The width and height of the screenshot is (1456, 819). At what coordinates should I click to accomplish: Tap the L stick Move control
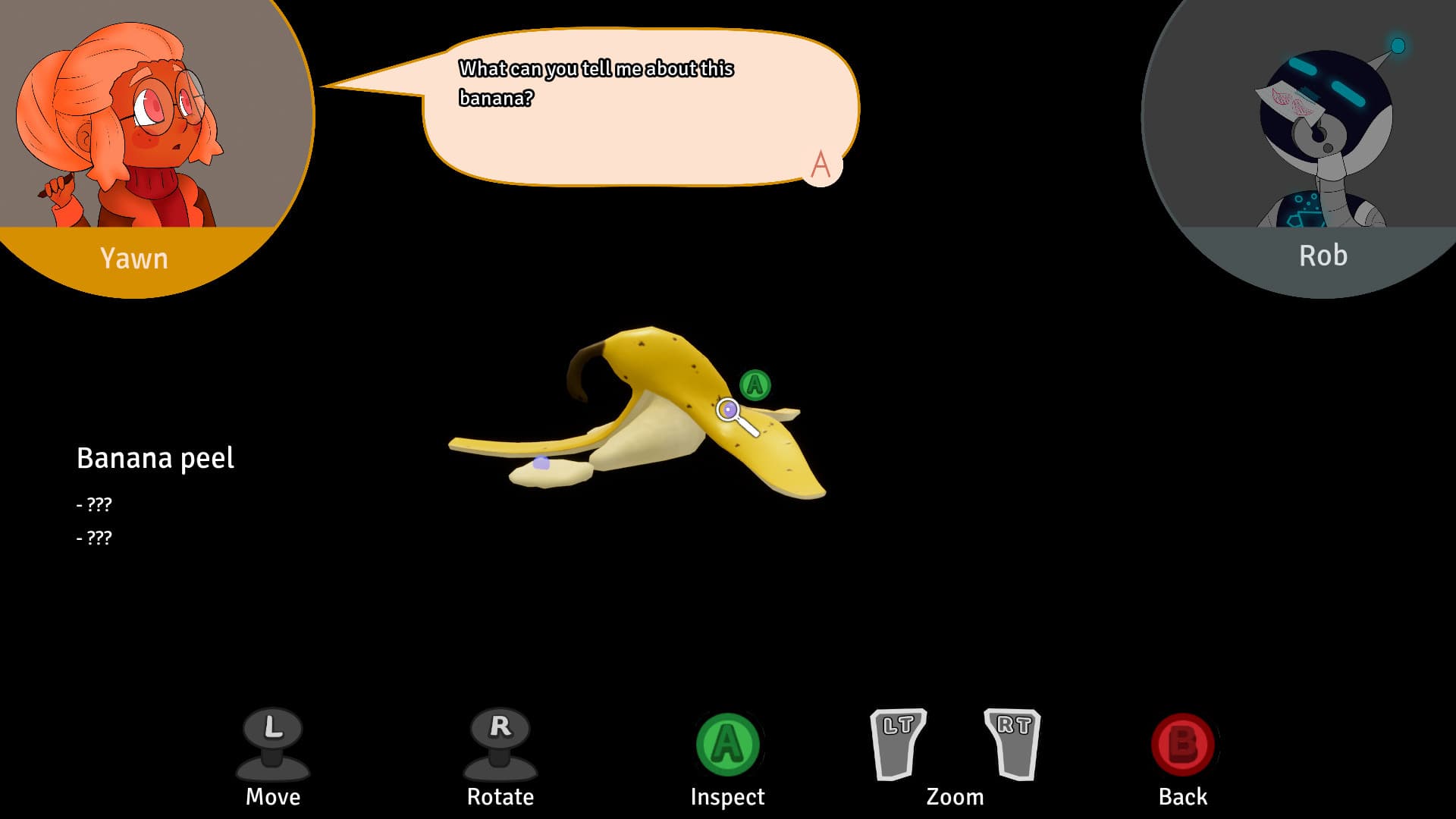(273, 745)
